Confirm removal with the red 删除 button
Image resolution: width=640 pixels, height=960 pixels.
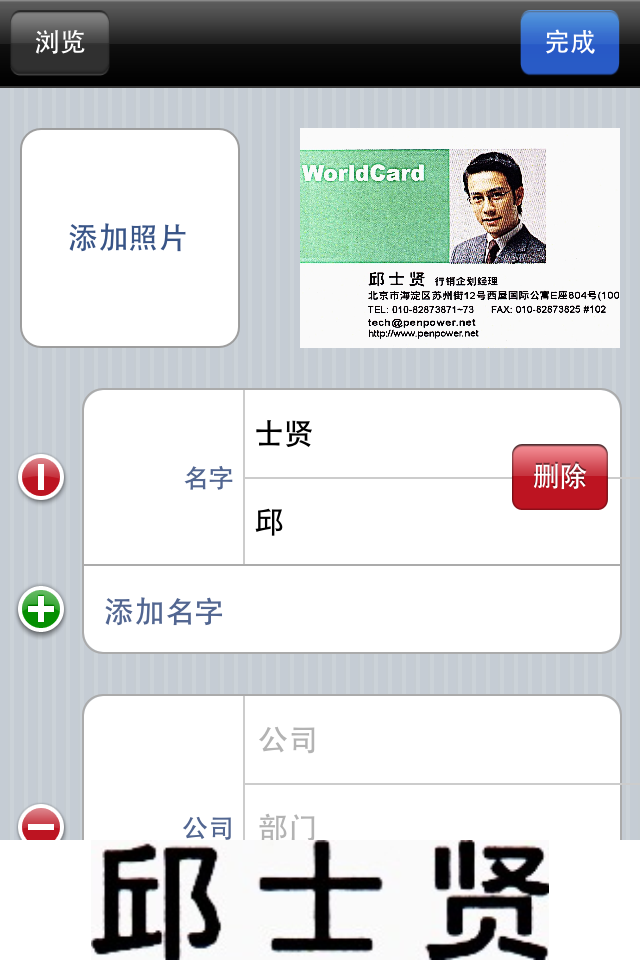click(x=560, y=477)
